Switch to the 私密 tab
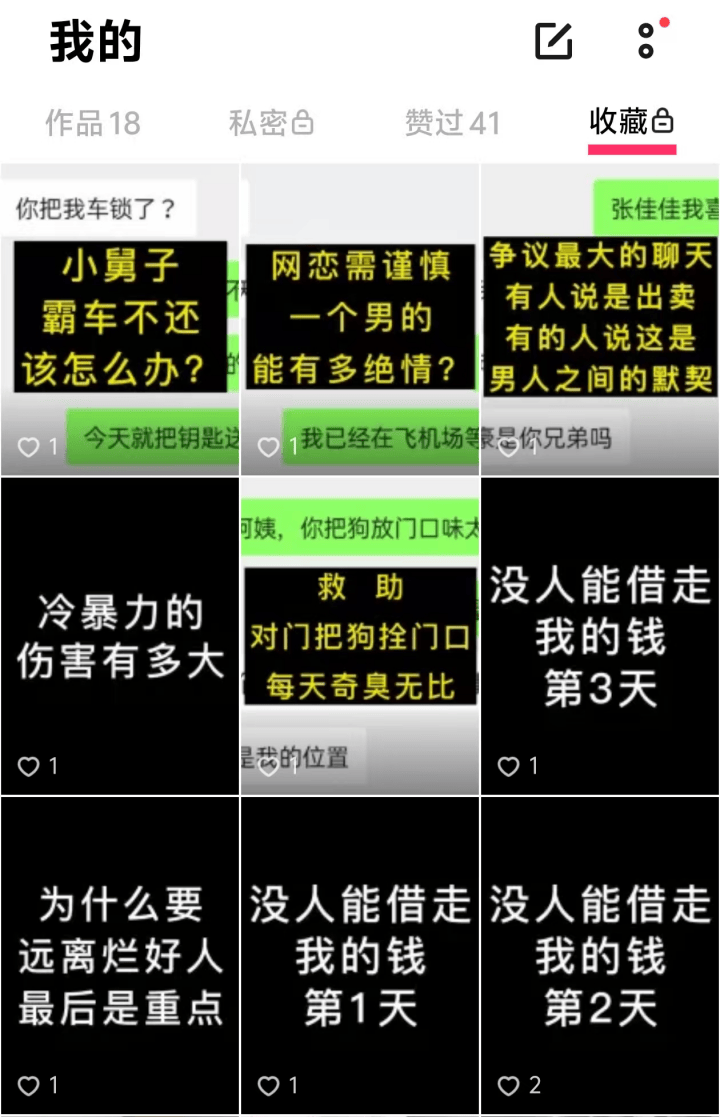Image resolution: width=720 pixels, height=1117 pixels. (271, 123)
